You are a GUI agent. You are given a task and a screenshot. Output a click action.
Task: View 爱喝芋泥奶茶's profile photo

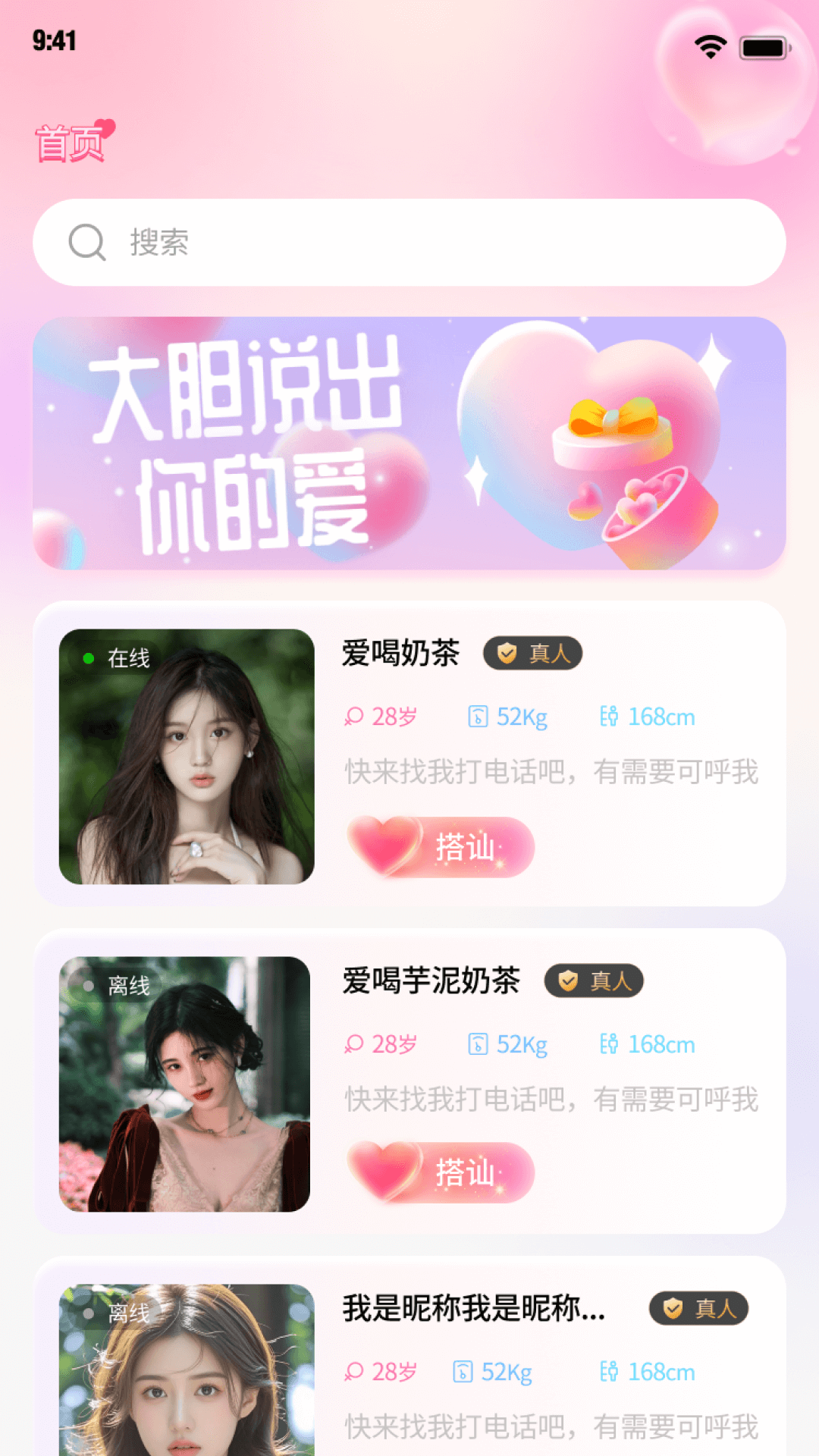click(185, 1084)
